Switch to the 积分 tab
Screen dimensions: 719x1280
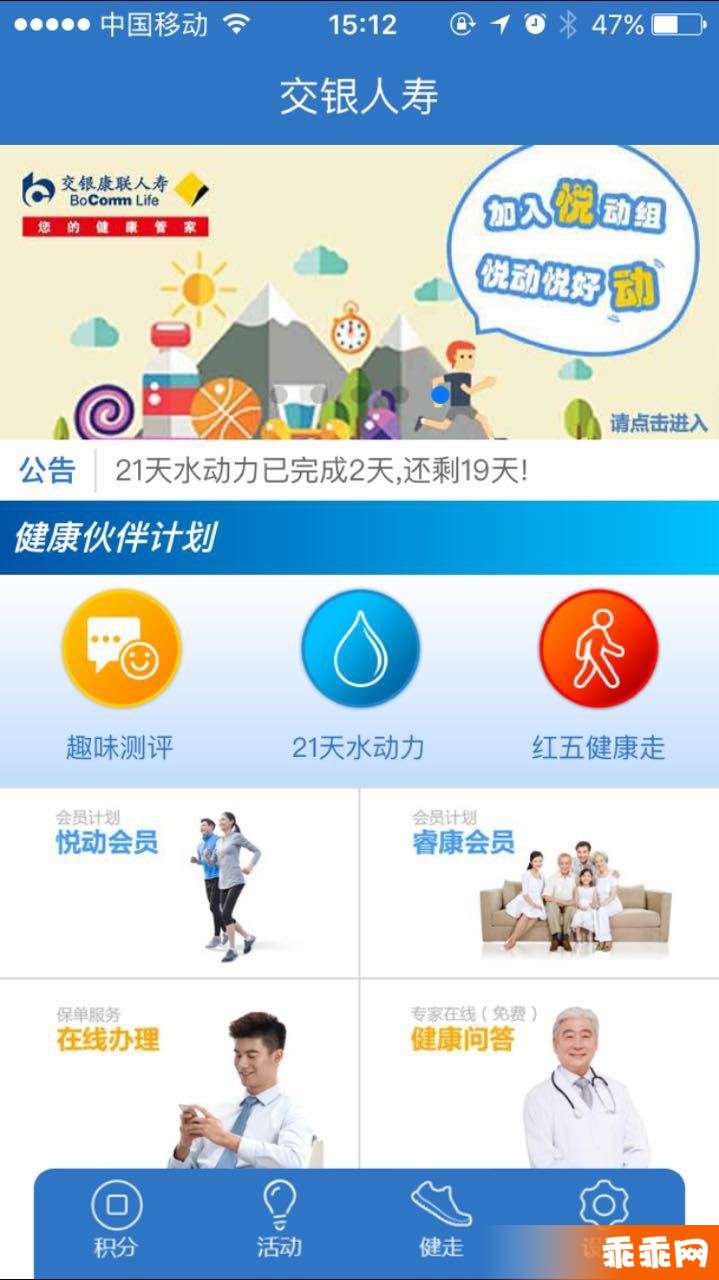116,1220
